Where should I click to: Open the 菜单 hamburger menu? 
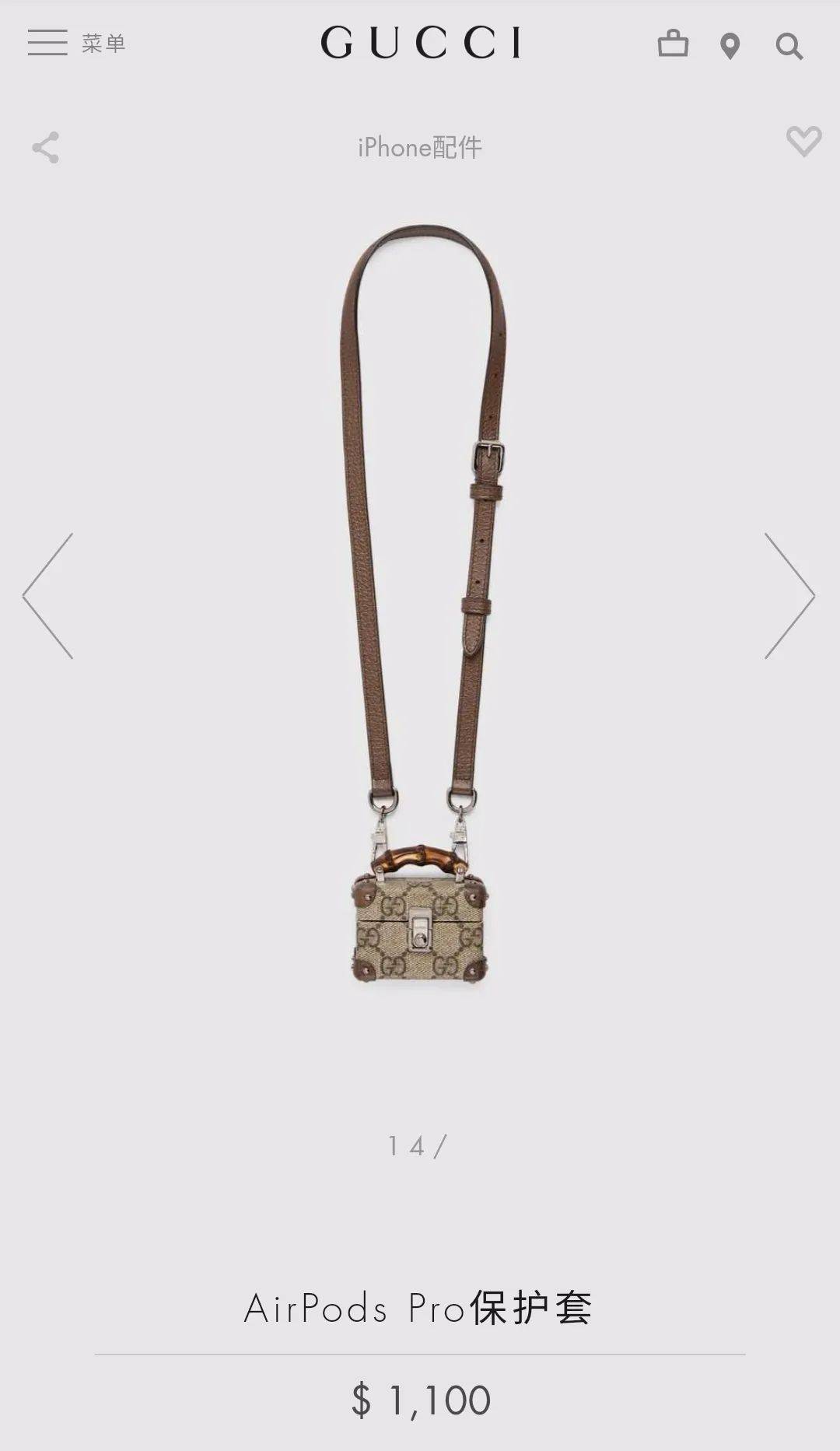[x=48, y=43]
